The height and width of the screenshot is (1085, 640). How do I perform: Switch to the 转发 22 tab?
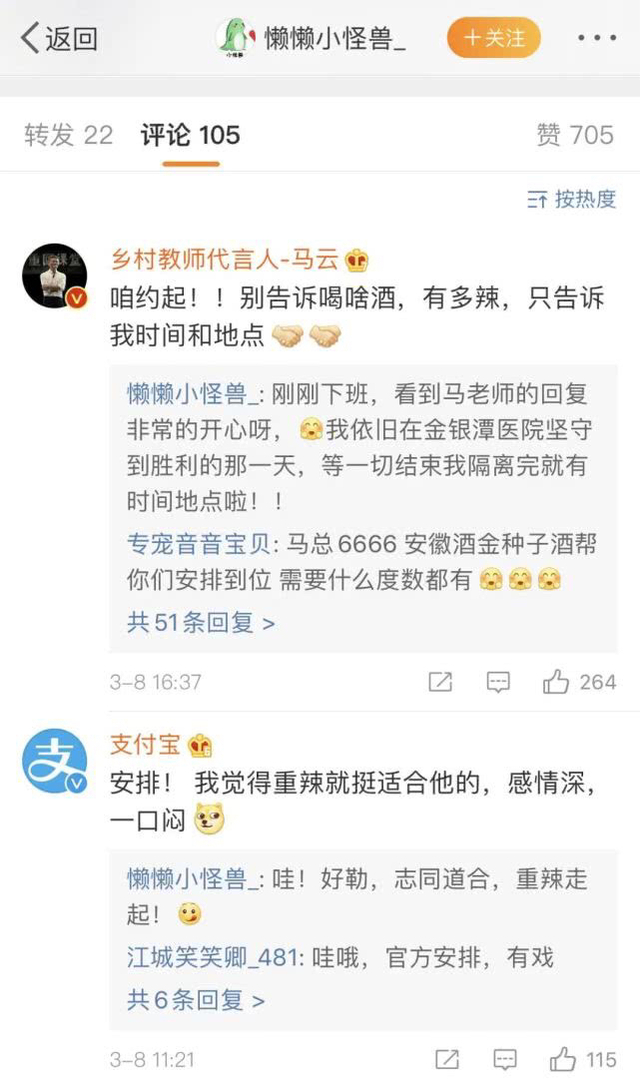[68, 135]
